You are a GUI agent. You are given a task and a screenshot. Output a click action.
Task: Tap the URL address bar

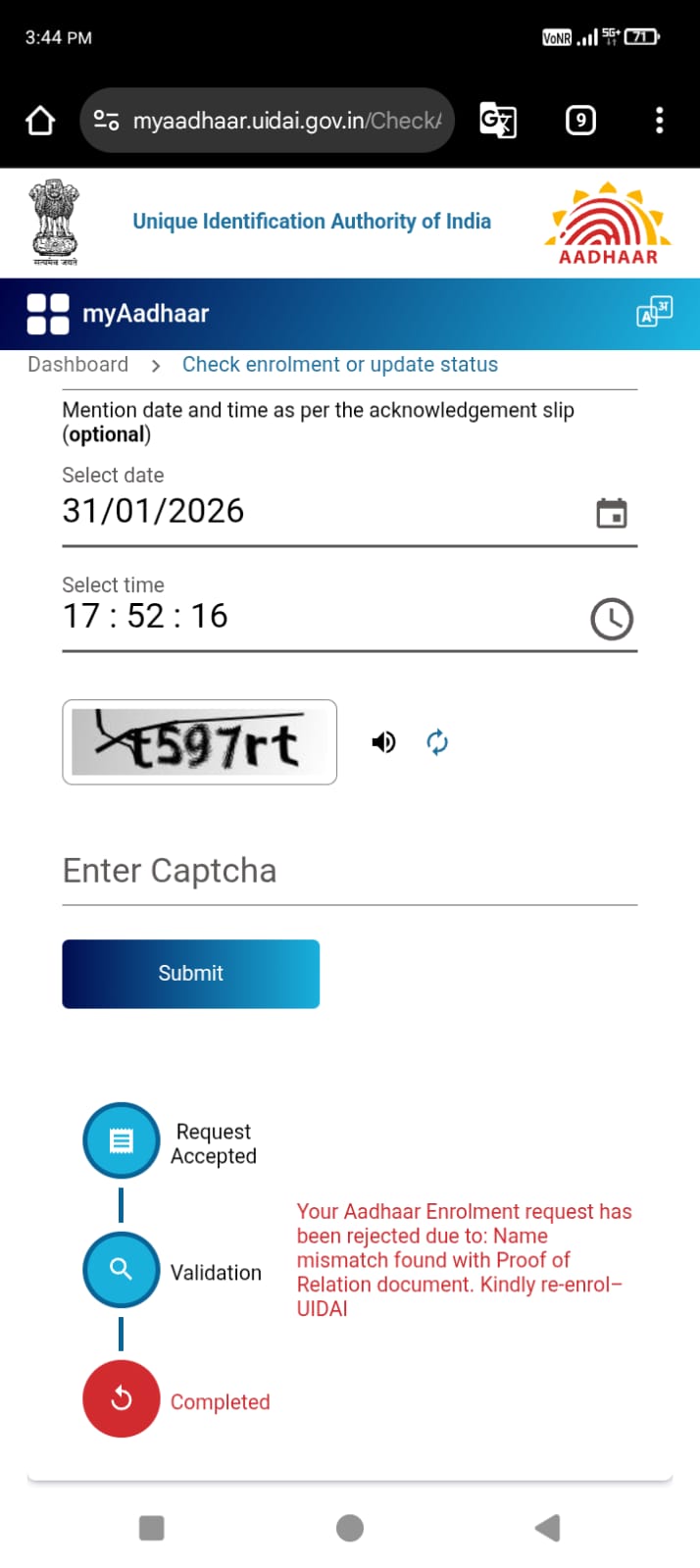284,121
